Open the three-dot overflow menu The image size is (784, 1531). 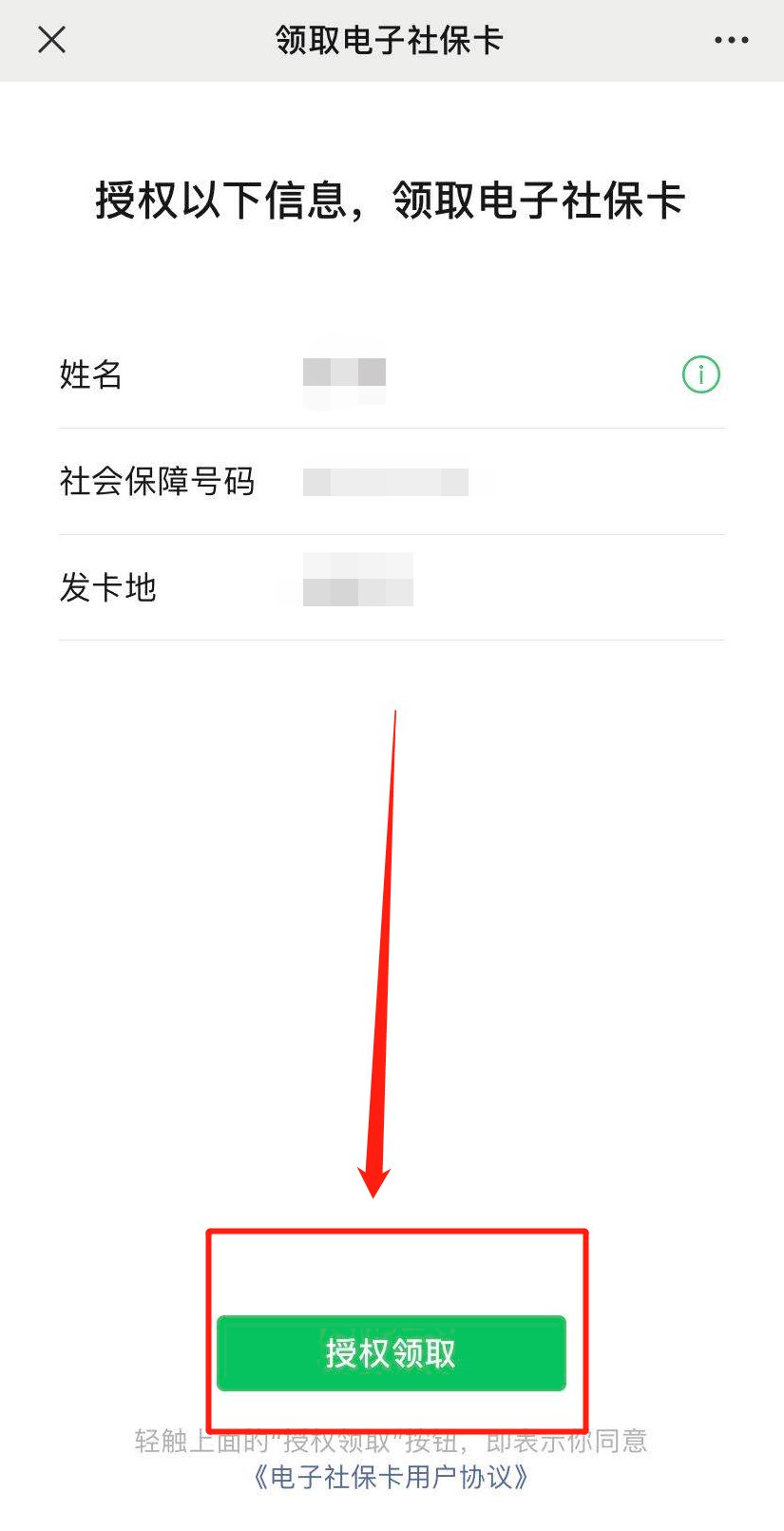point(731,40)
